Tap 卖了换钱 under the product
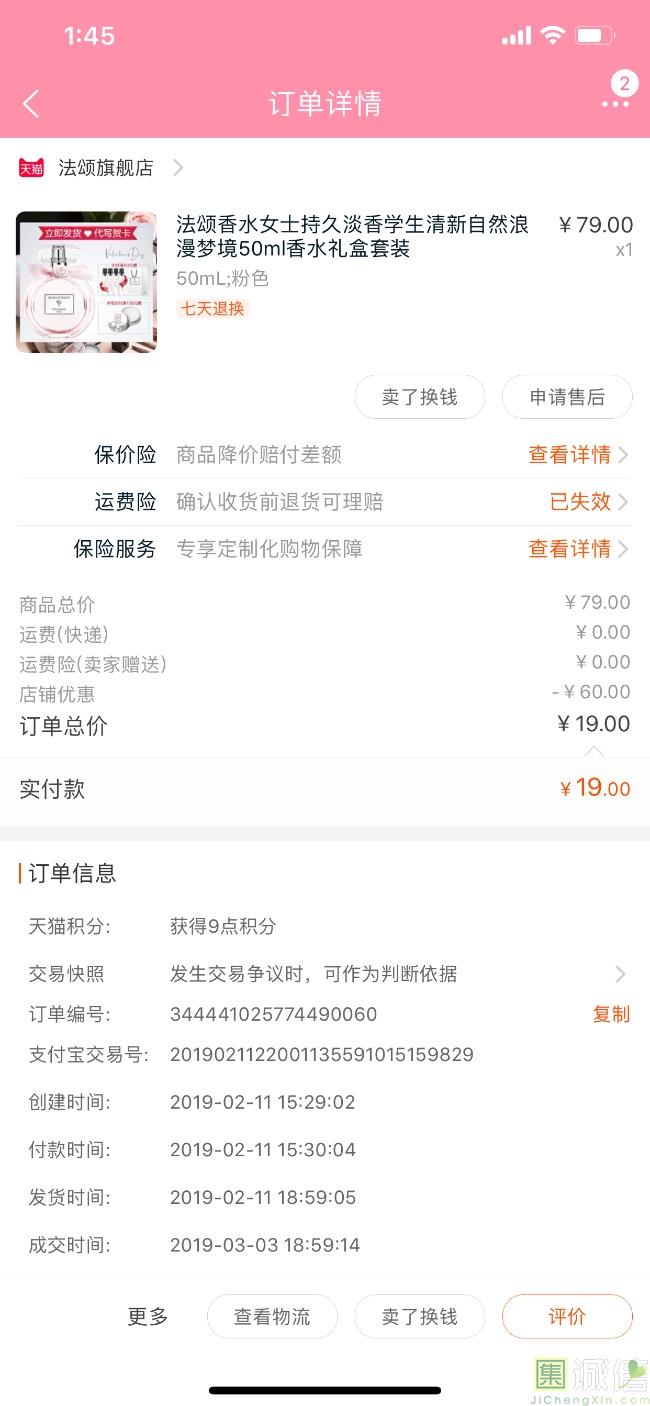Screen dimensions: 650x1406 pyautogui.click(x=419, y=397)
